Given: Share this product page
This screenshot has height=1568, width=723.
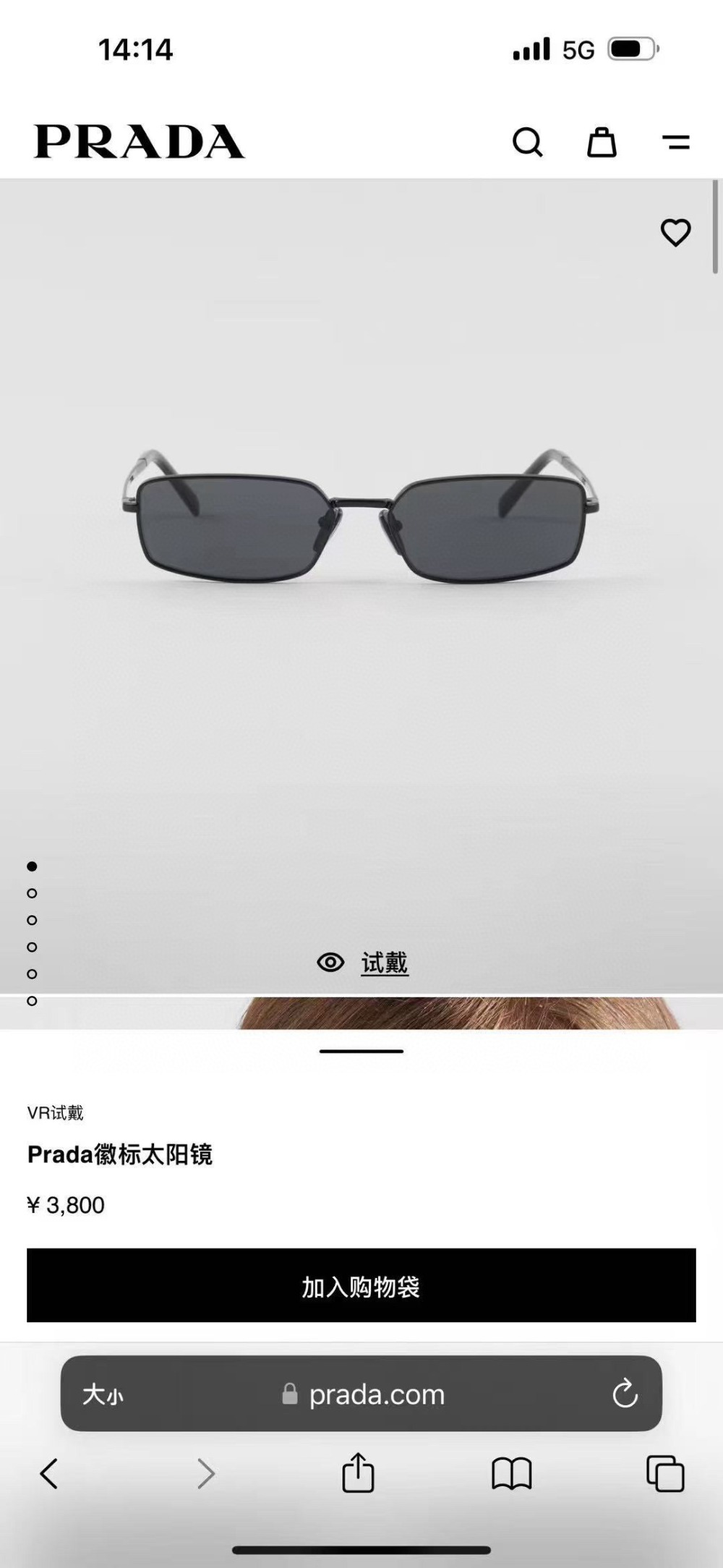Looking at the screenshot, I should 358,1473.
